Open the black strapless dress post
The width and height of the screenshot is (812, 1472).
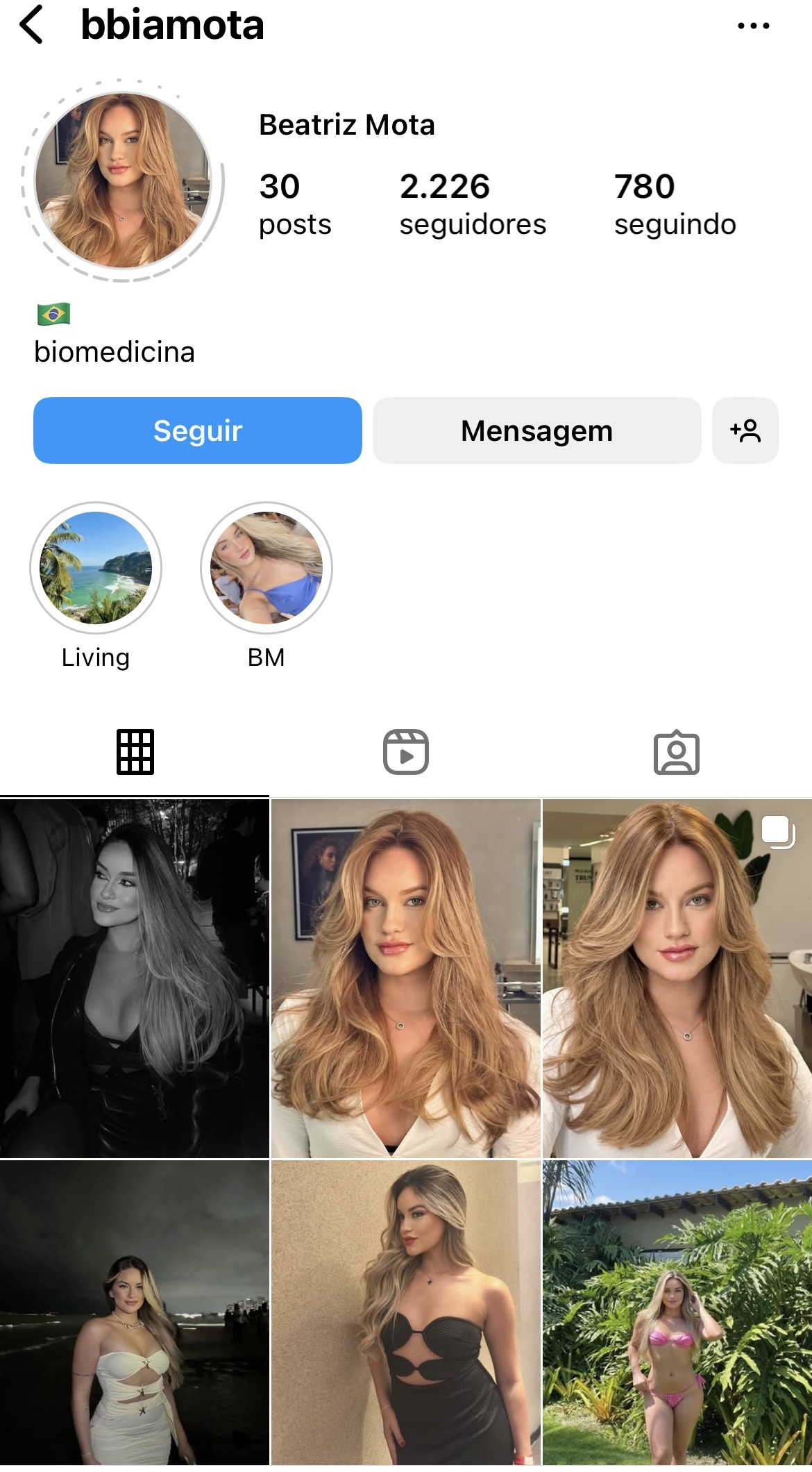[x=405, y=1312]
